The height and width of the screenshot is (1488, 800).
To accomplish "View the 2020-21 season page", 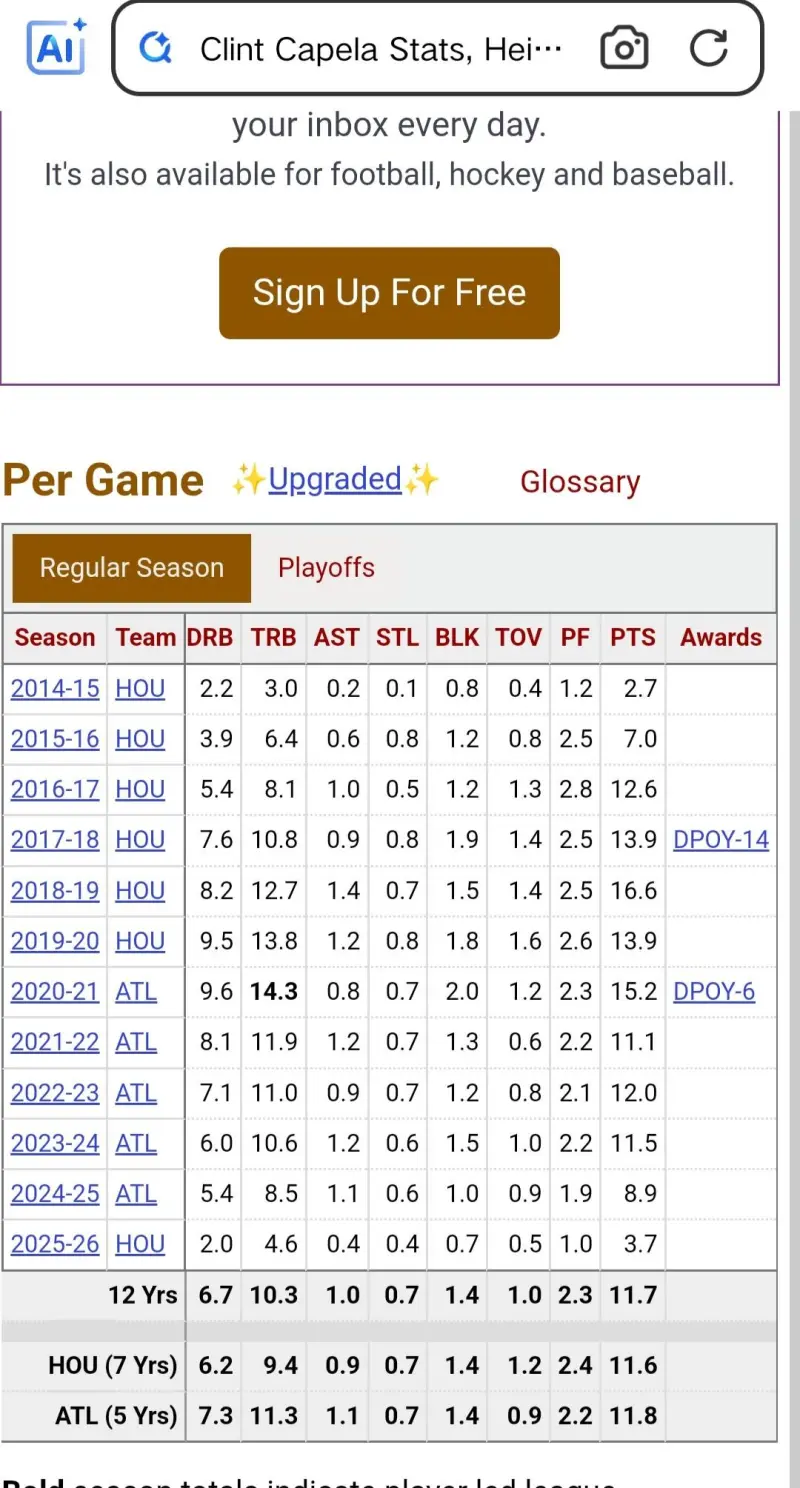I will [55, 992].
